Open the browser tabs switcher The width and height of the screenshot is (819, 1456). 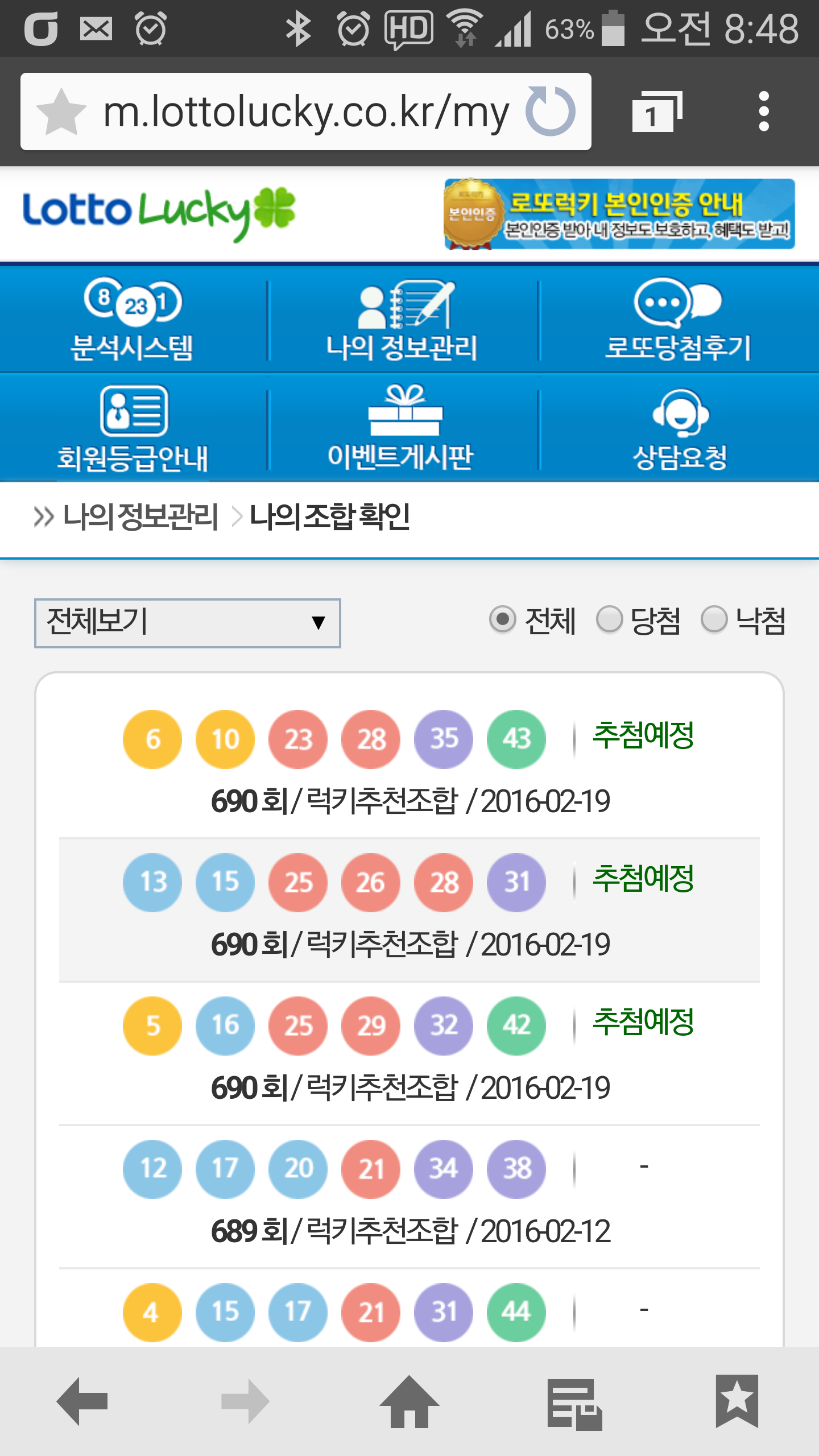pyautogui.click(x=656, y=111)
